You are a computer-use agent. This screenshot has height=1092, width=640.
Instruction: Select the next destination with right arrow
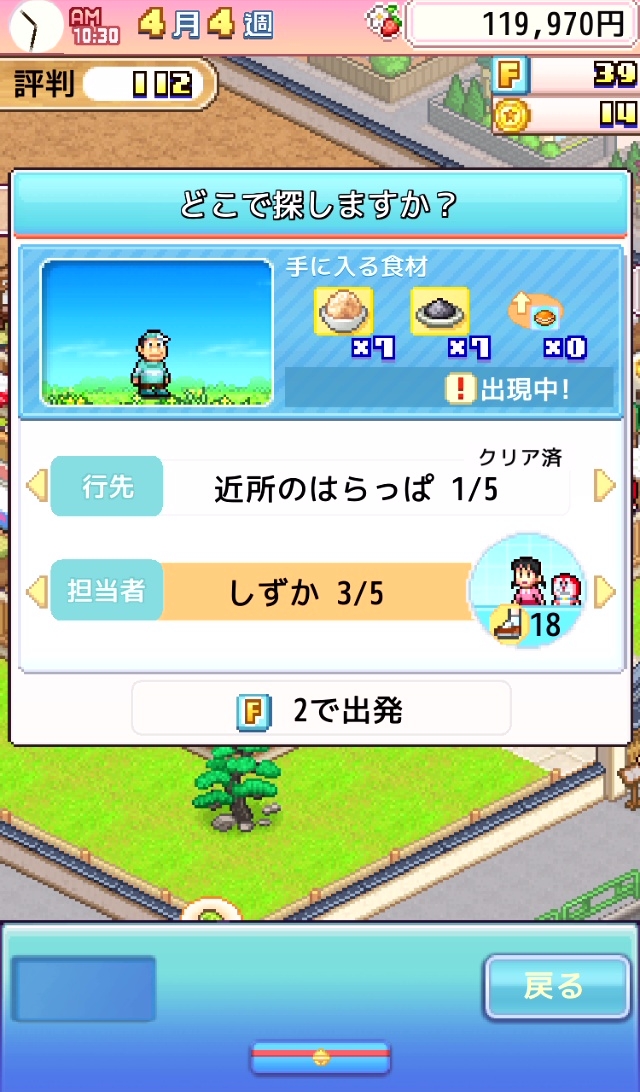coord(605,487)
